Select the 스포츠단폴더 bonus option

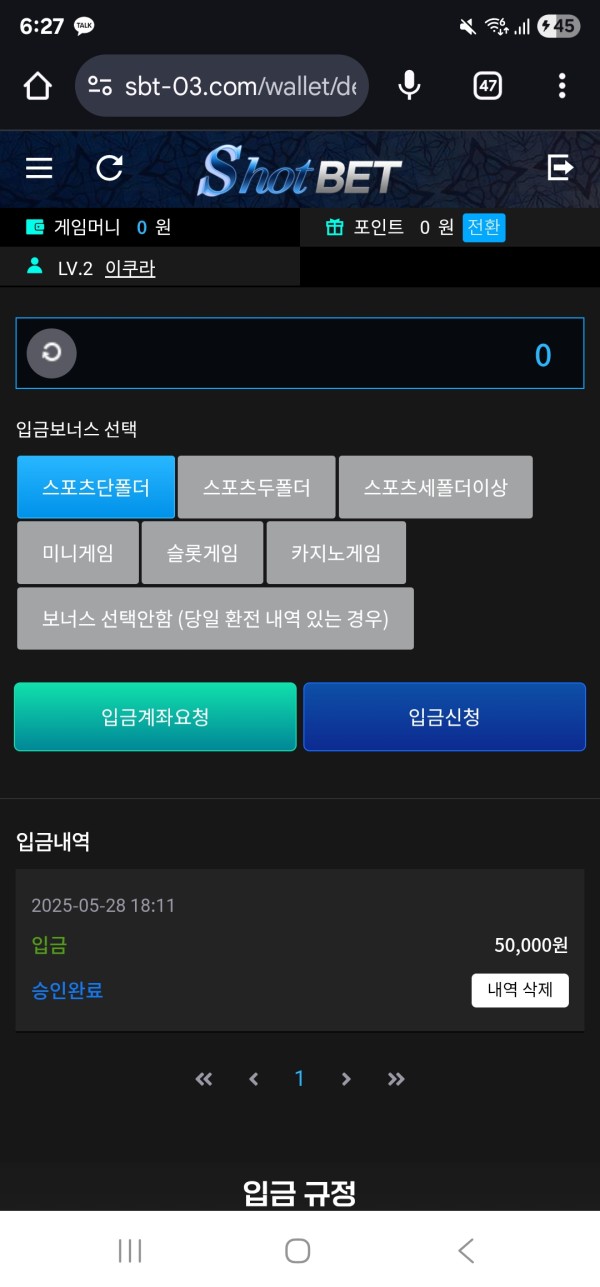pos(96,487)
